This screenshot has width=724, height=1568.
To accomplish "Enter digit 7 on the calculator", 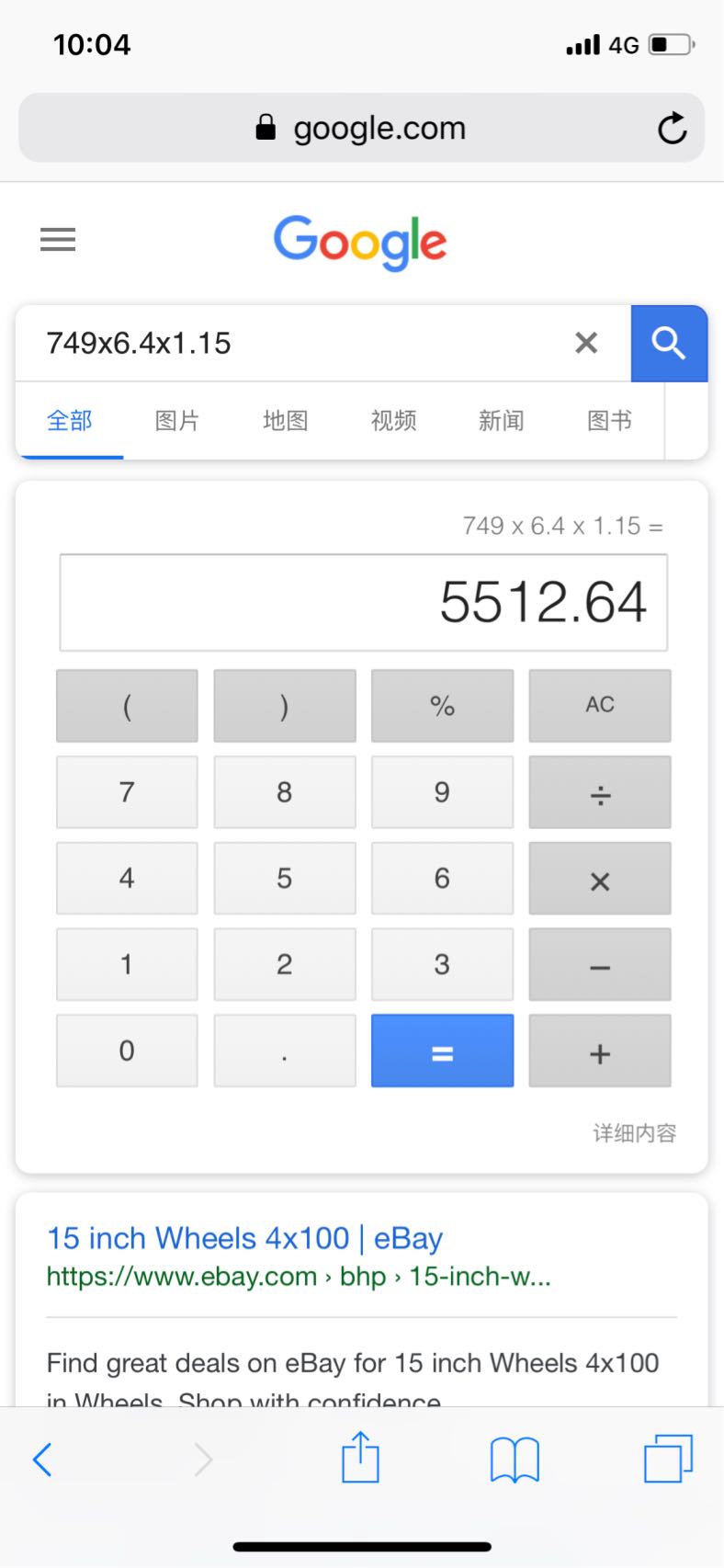I will [x=127, y=792].
